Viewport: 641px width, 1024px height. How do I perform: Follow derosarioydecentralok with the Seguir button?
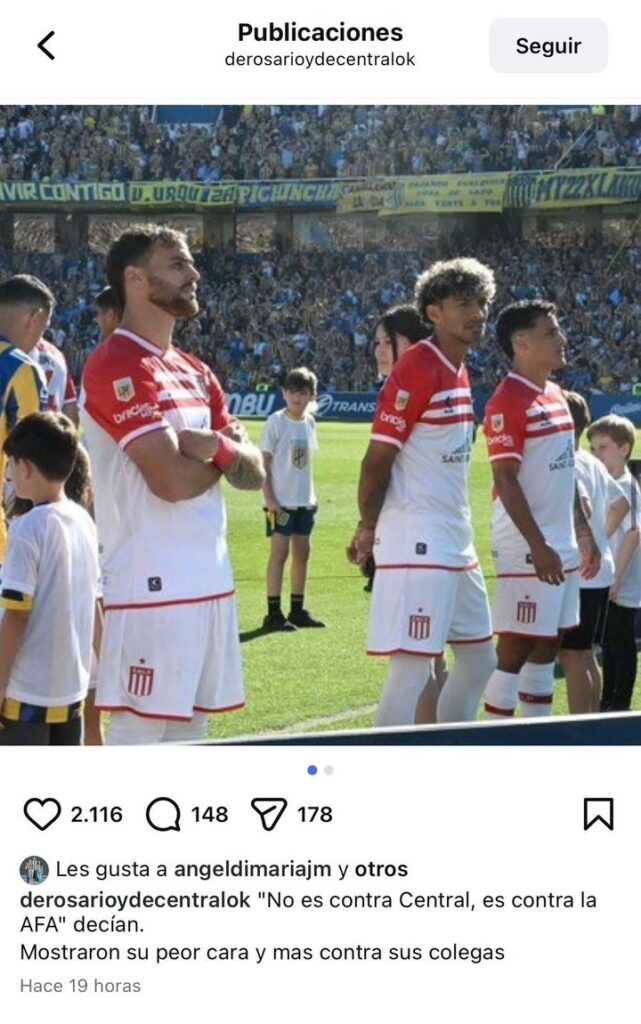[x=548, y=46]
